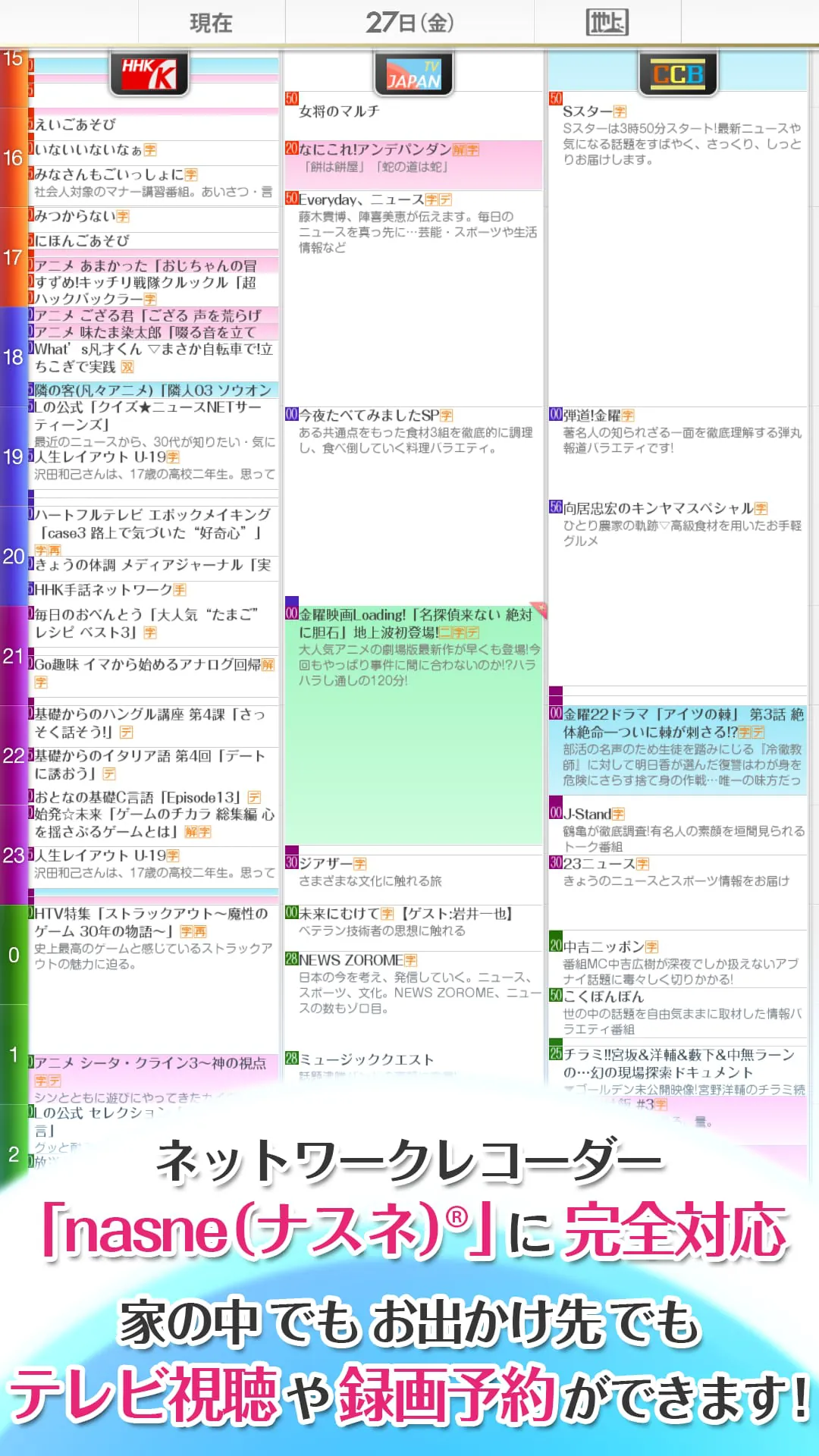
Task: Switch to the 現在 tab
Action: 209,23
